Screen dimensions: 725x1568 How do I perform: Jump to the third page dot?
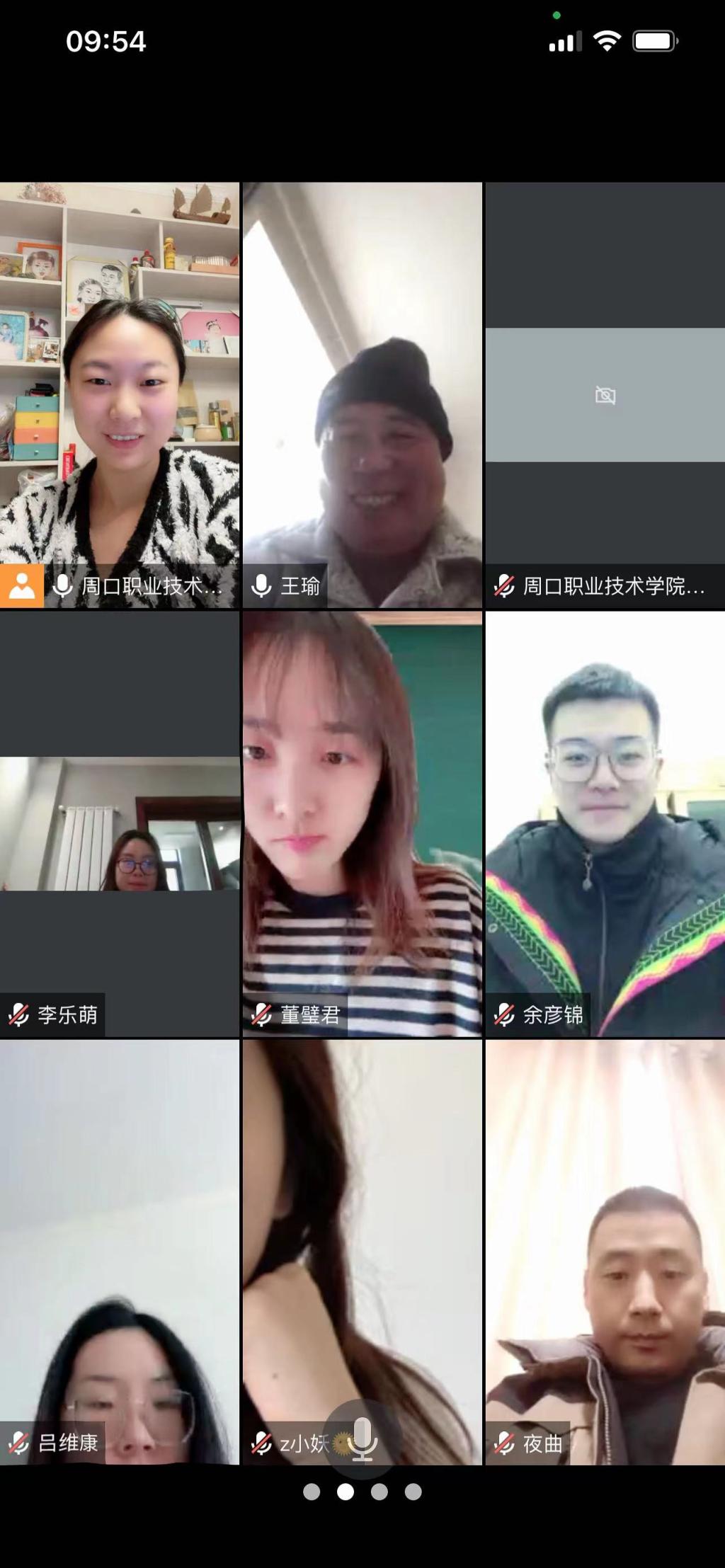coord(379,1492)
